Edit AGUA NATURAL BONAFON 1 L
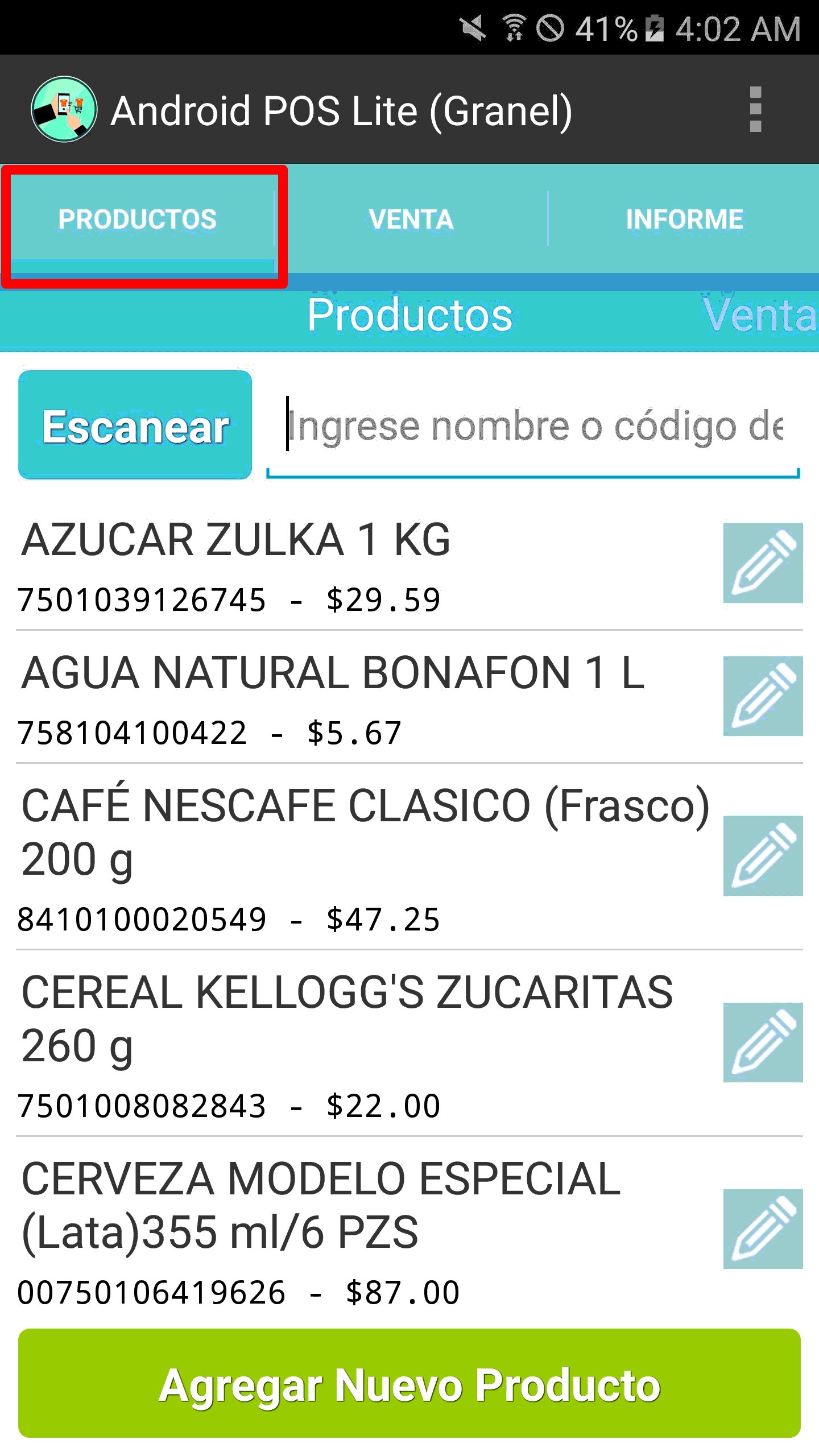The height and width of the screenshot is (1456, 819). tap(763, 696)
